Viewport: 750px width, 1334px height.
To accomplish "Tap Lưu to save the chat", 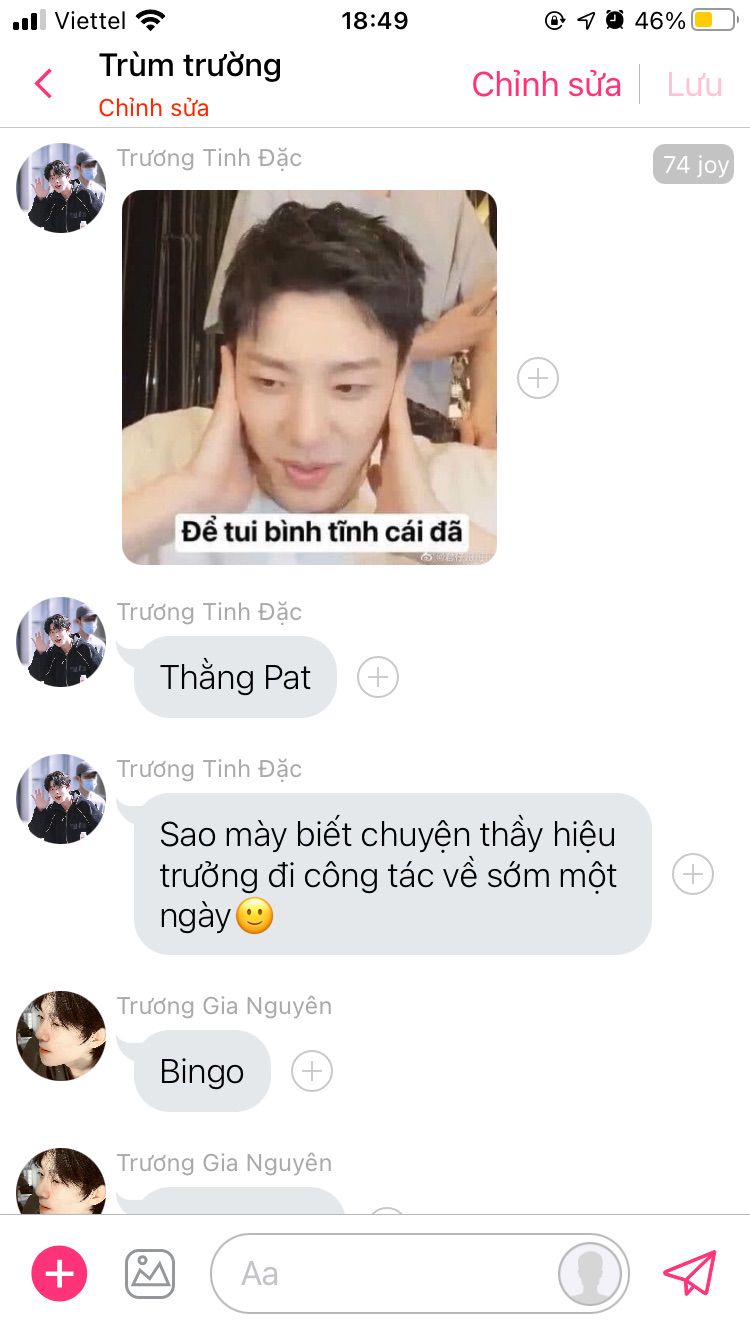I will pyautogui.click(x=694, y=85).
